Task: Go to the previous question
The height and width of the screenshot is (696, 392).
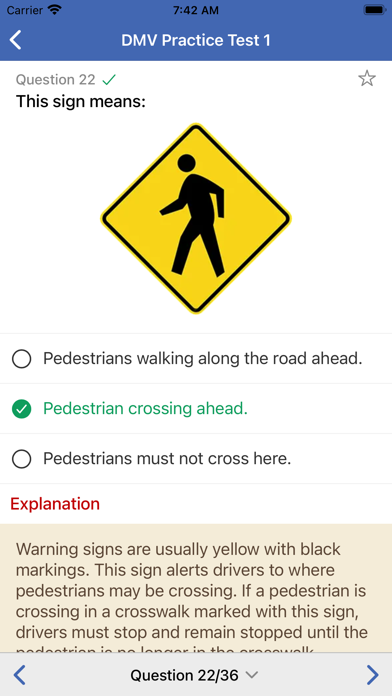Action: (x=19, y=675)
